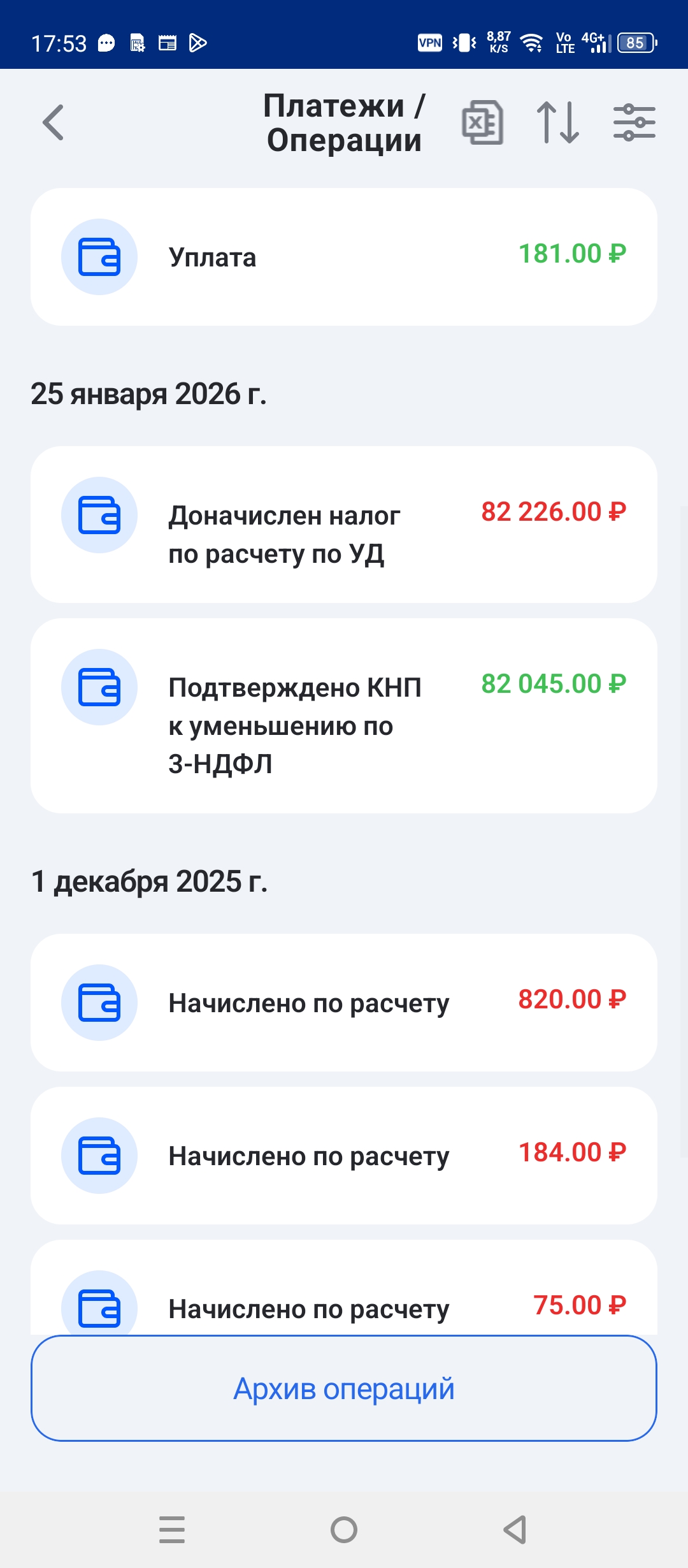Export operations to Excel
The height and width of the screenshot is (1568, 688).
(482, 122)
